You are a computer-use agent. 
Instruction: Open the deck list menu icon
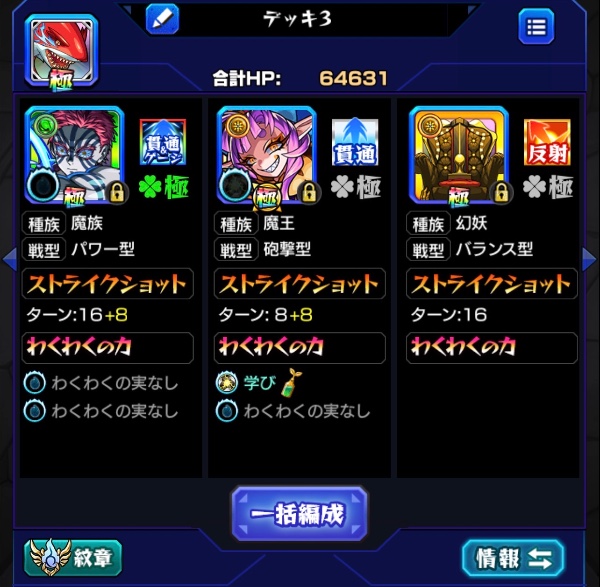pos(535,26)
